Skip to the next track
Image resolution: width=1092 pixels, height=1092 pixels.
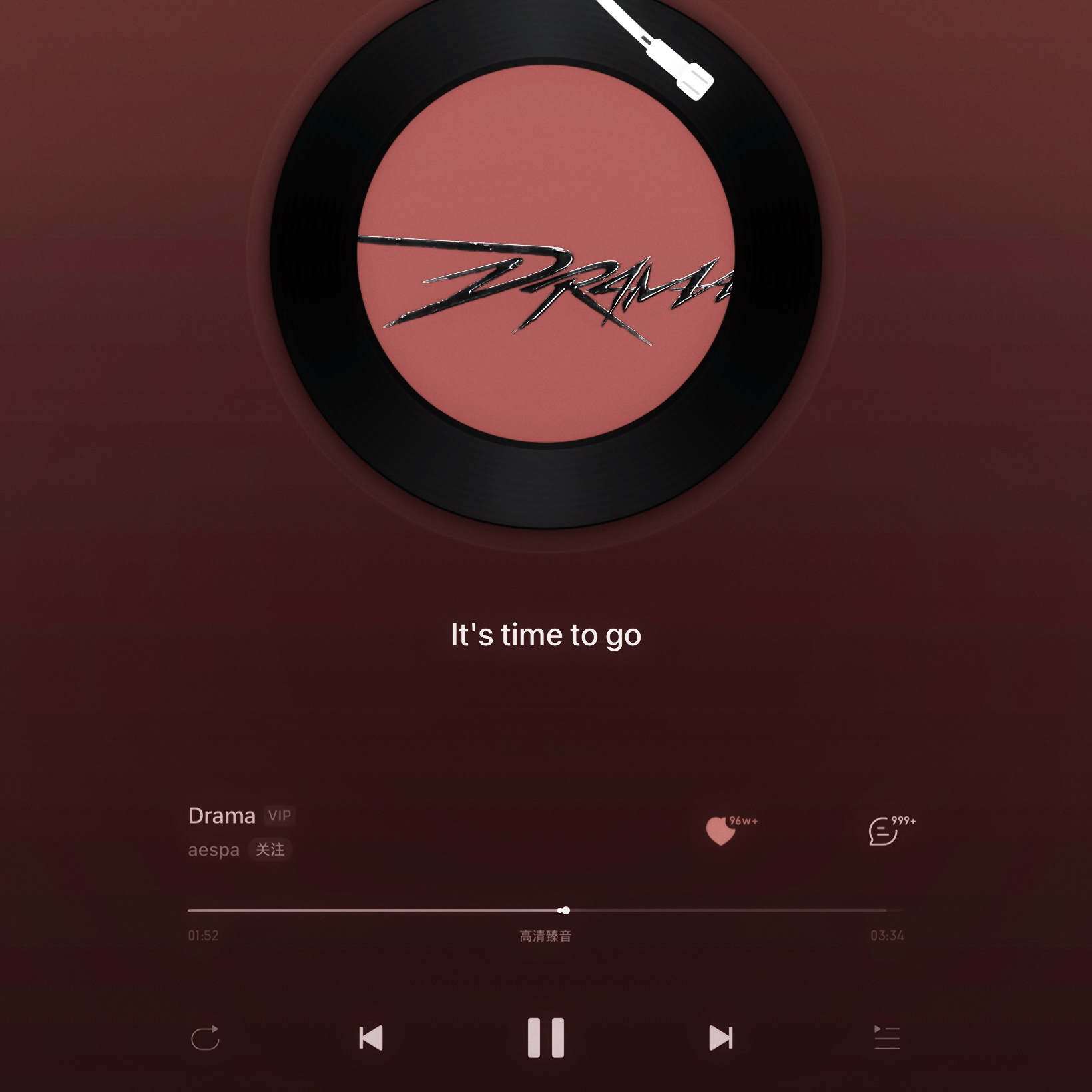click(720, 1037)
